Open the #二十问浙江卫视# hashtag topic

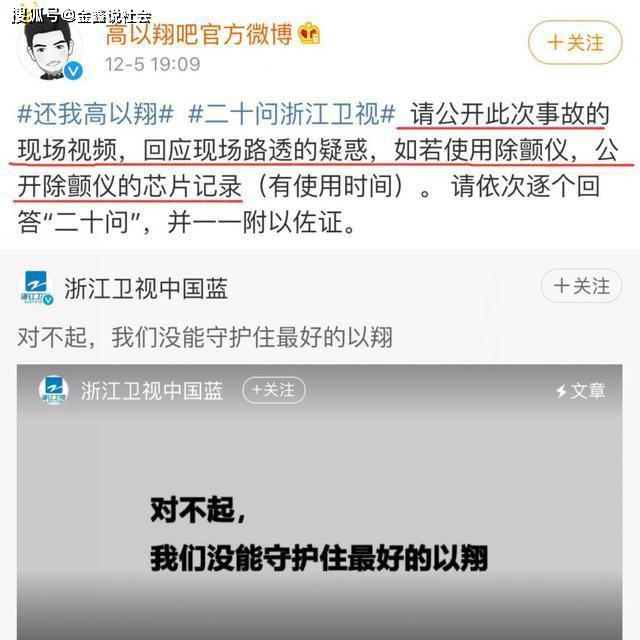click(x=292, y=114)
